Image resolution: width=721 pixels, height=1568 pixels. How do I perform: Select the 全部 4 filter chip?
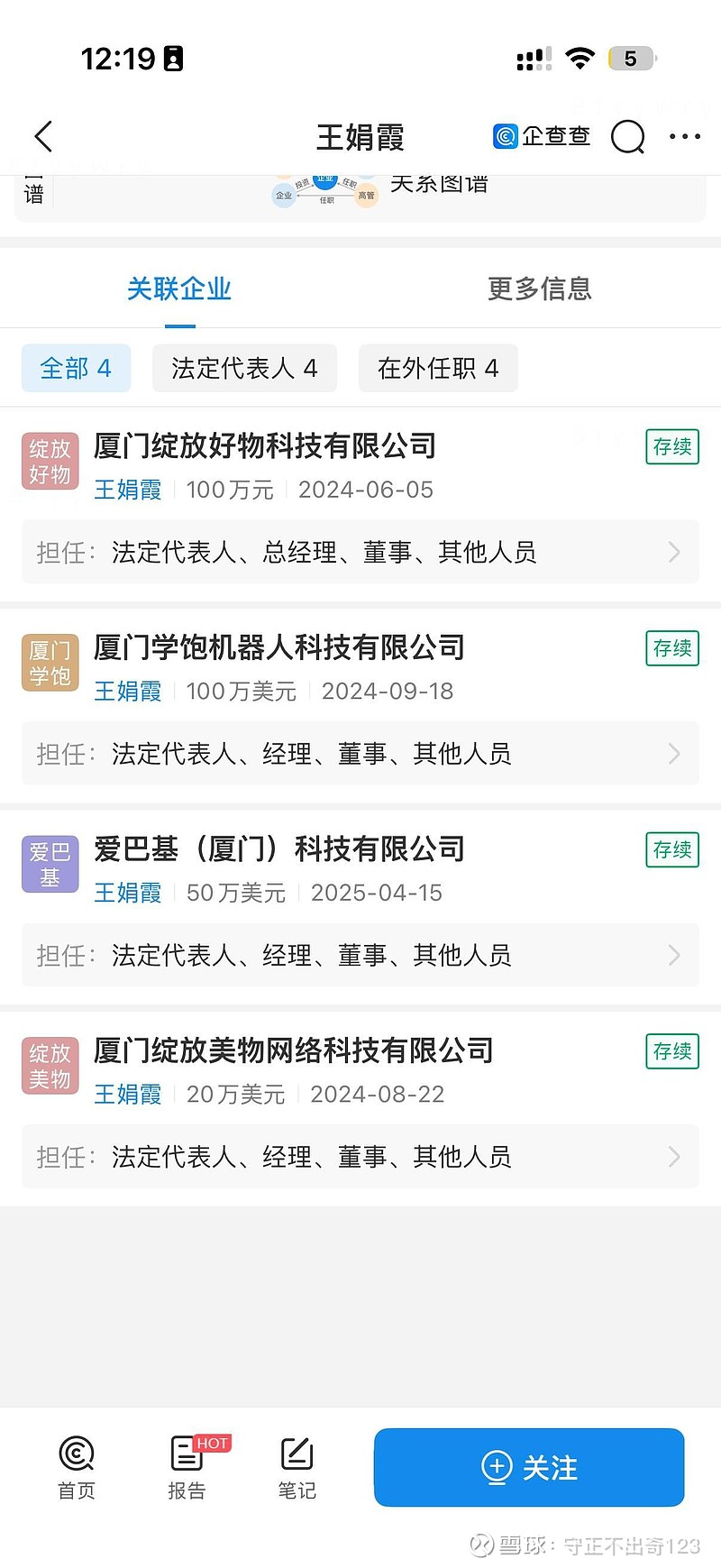click(76, 368)
